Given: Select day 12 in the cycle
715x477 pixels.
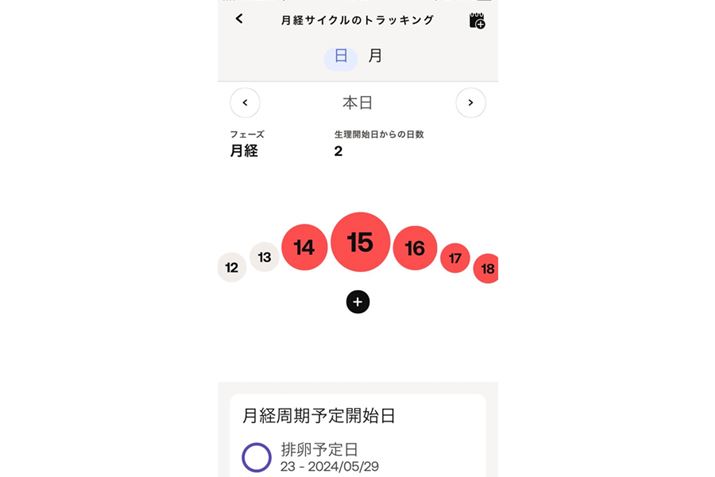Looking at the screenshot, I should pos(232,268).
